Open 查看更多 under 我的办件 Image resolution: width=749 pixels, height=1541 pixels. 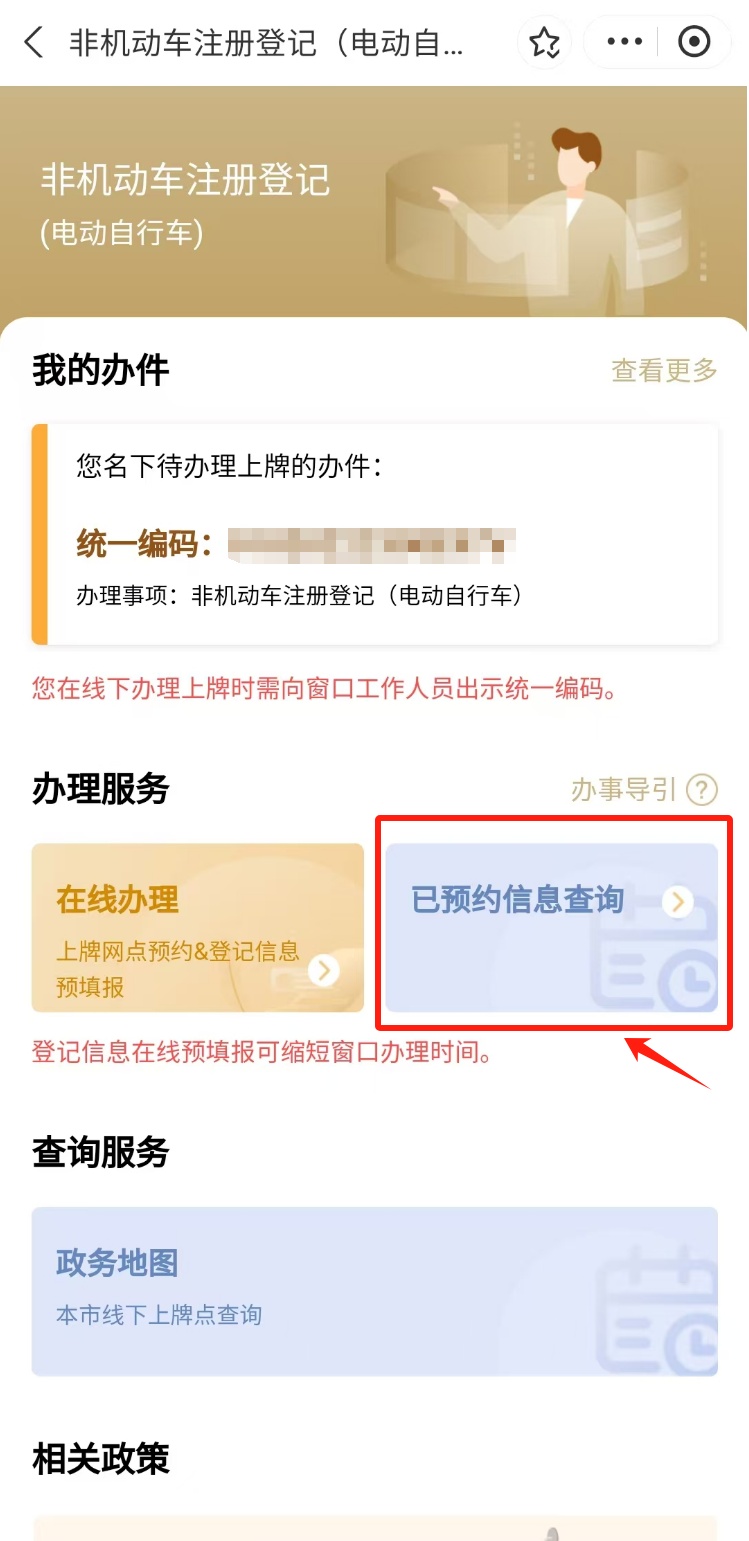(x=664, y=370)
